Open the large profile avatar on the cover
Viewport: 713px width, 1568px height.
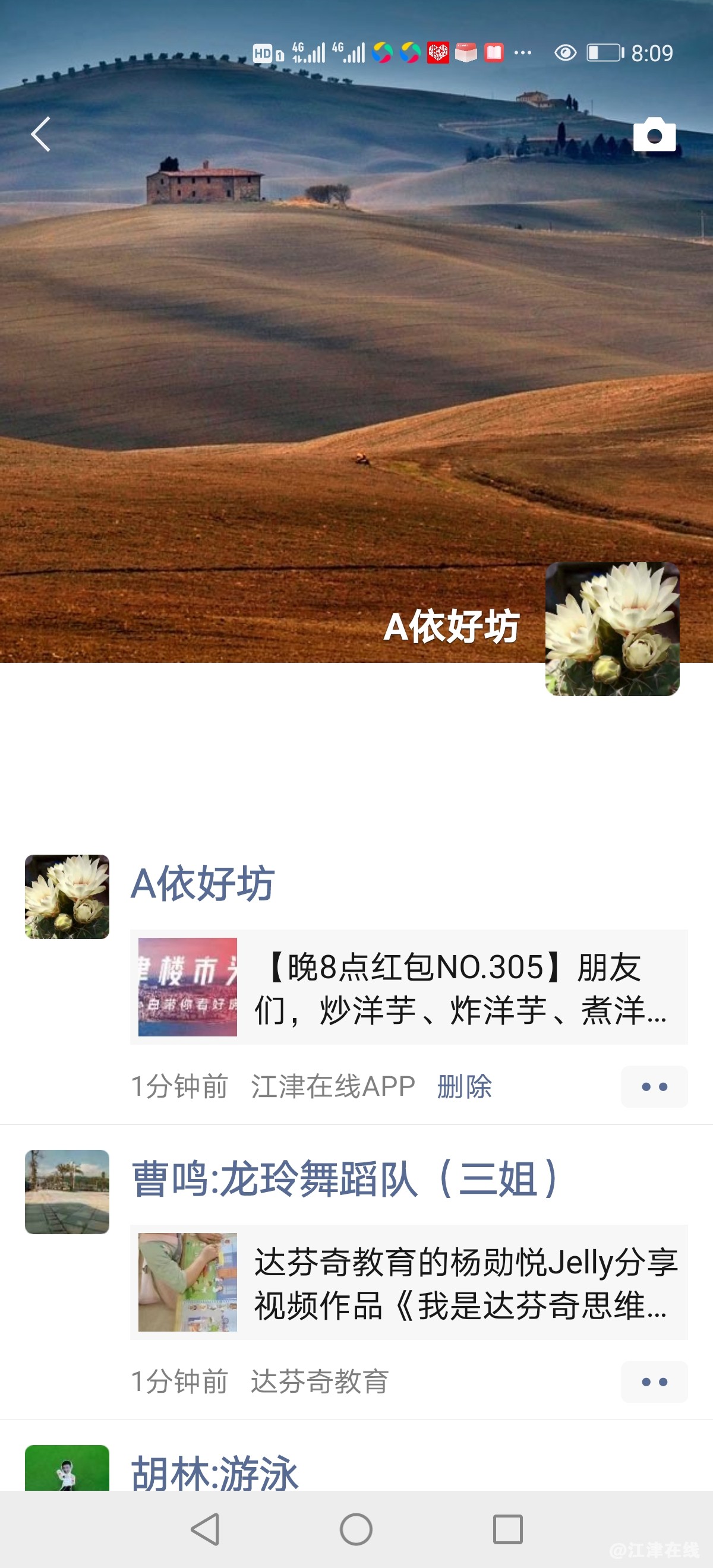(x=612, y=629)
